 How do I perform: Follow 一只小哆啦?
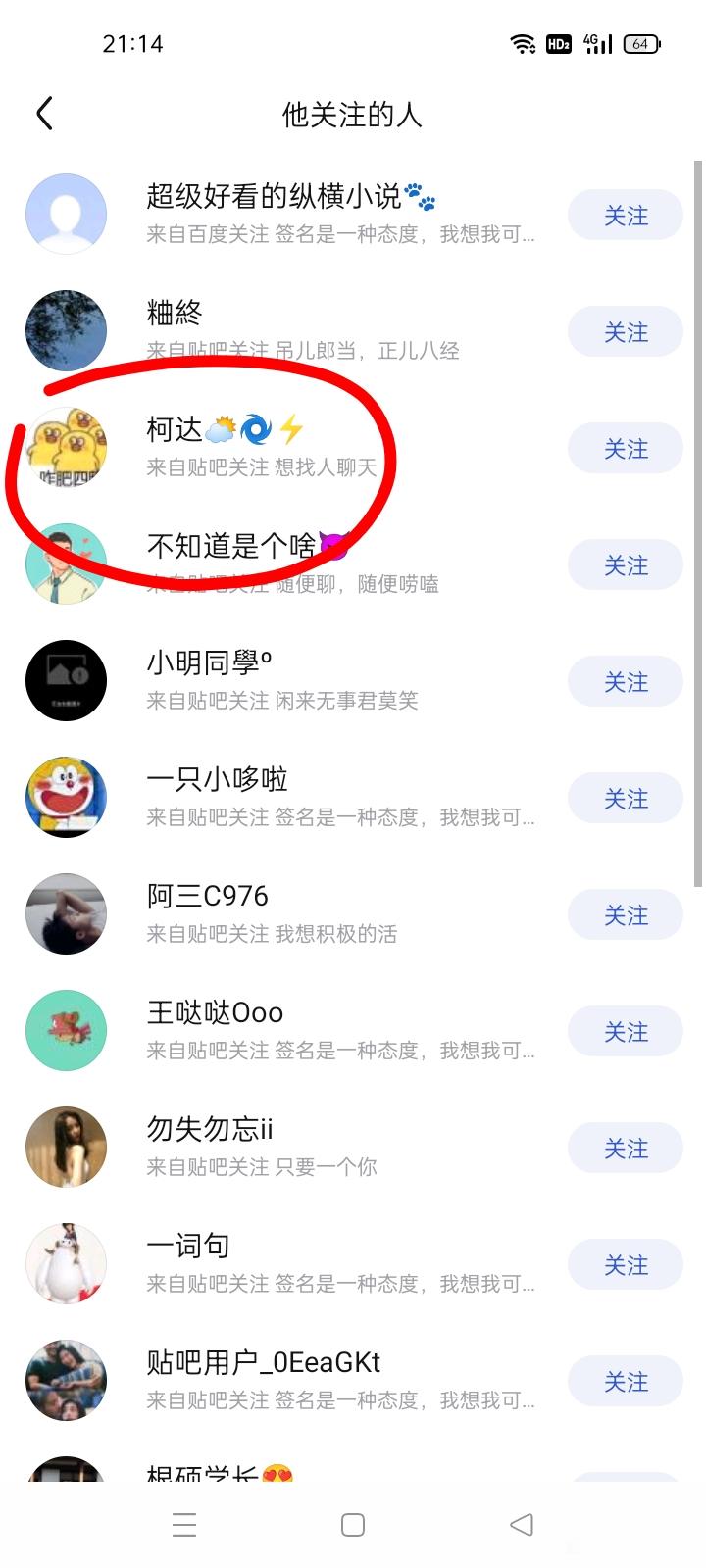[625, 799]
